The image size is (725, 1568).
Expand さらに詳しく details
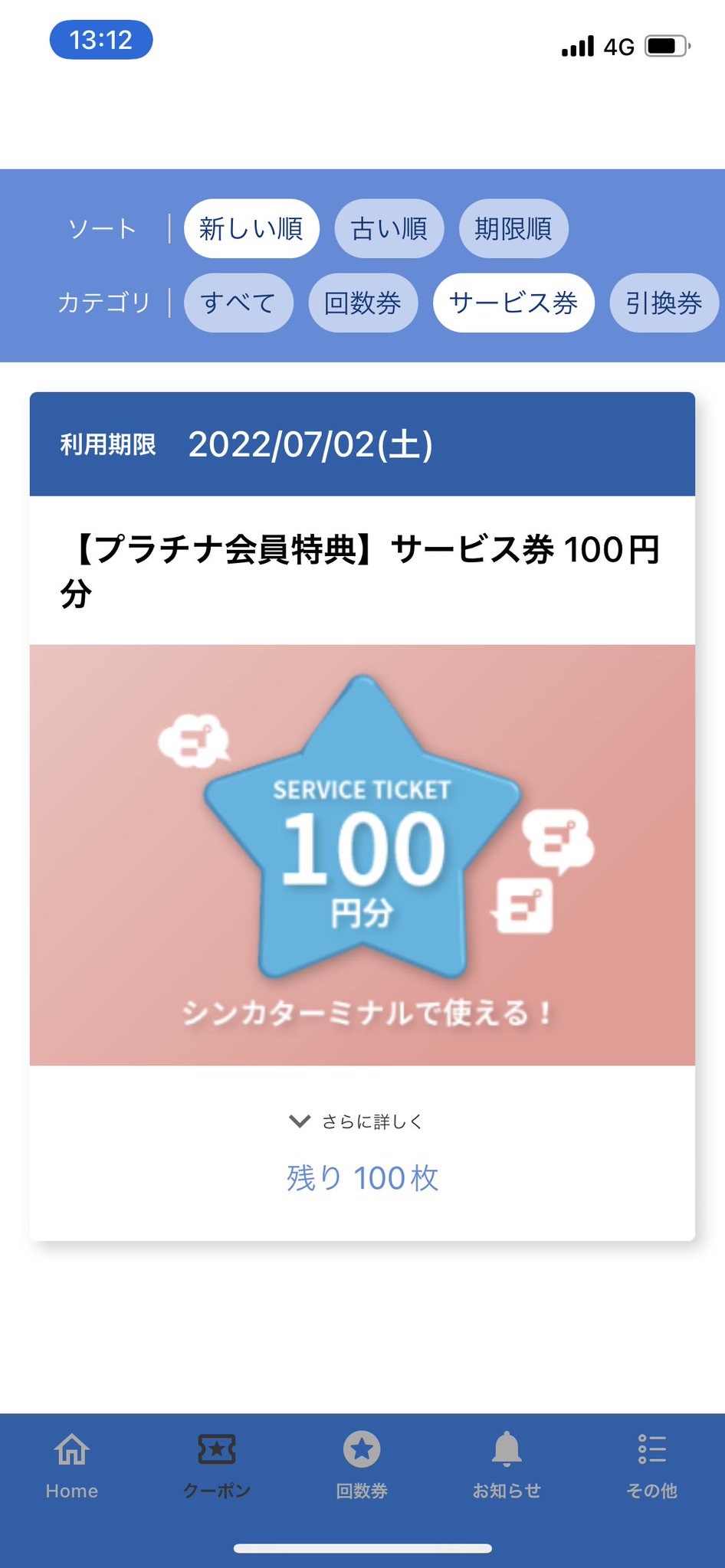coord(356,1121)
